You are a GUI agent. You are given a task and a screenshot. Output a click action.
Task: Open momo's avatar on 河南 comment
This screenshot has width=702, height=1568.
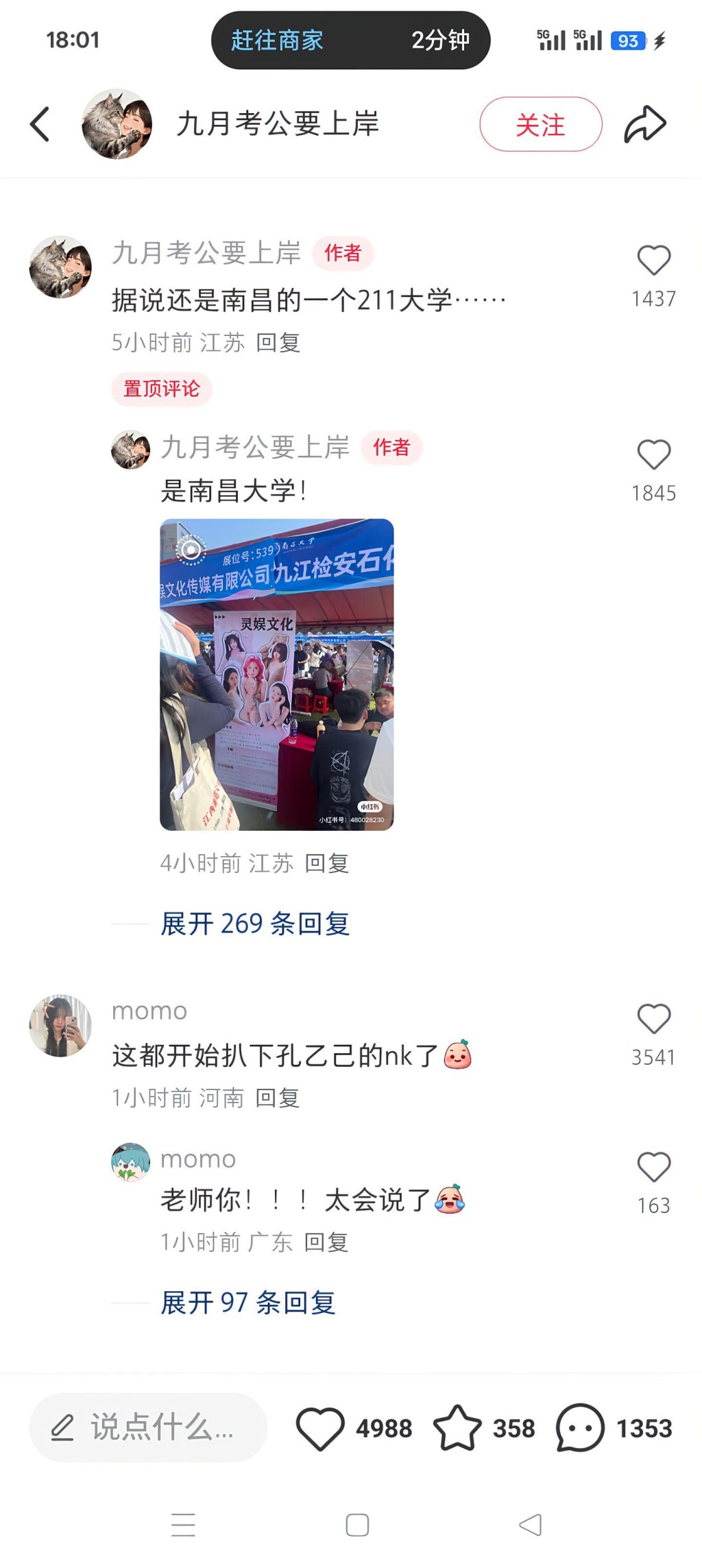(x=60, y=1026)
